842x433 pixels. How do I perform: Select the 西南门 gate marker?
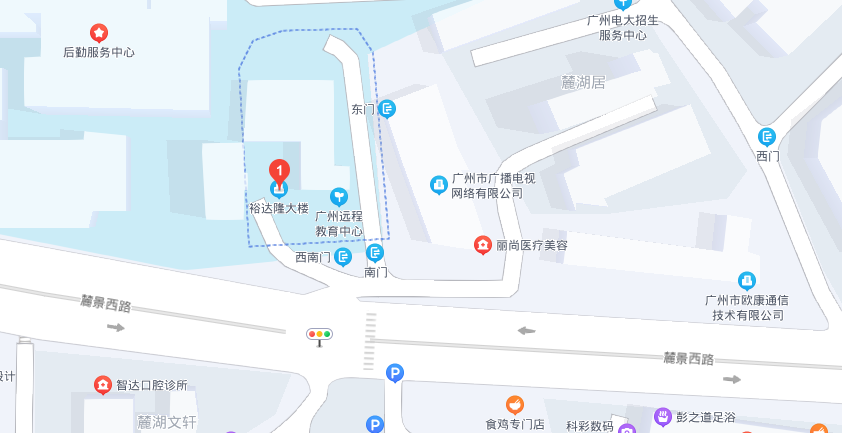[x=343, y=258]
